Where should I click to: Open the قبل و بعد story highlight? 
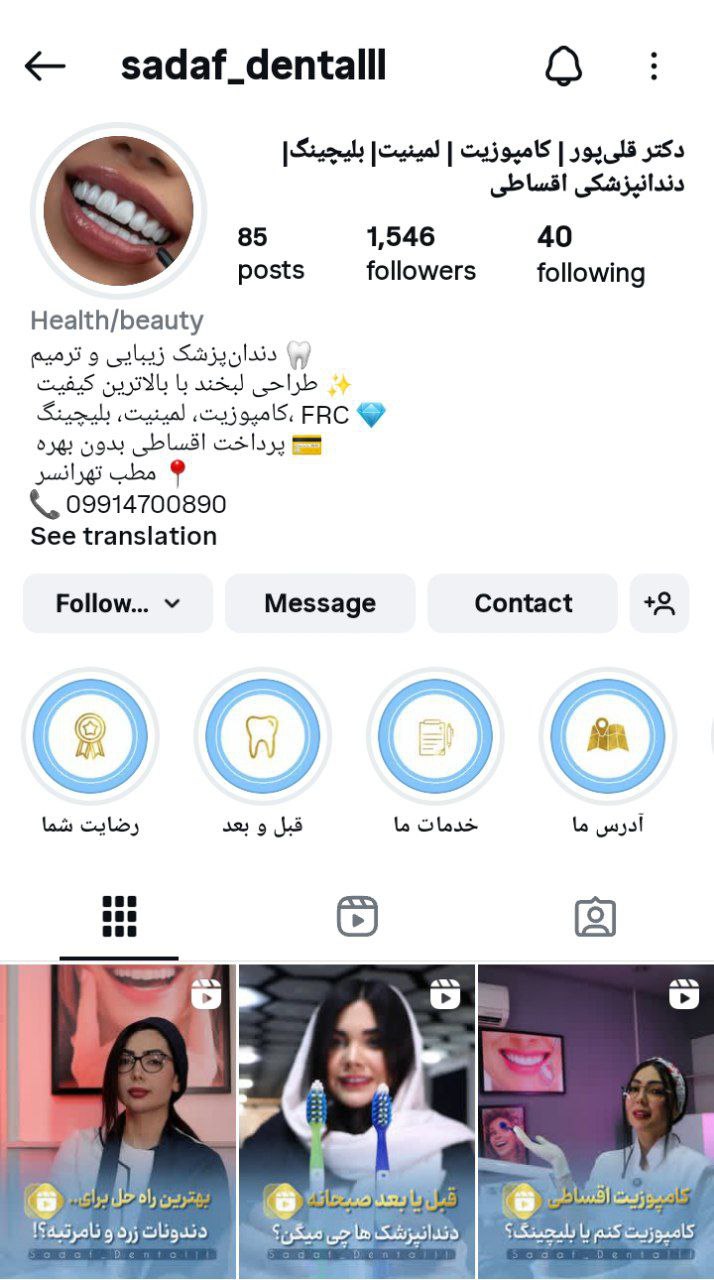[x=262, y=737]
